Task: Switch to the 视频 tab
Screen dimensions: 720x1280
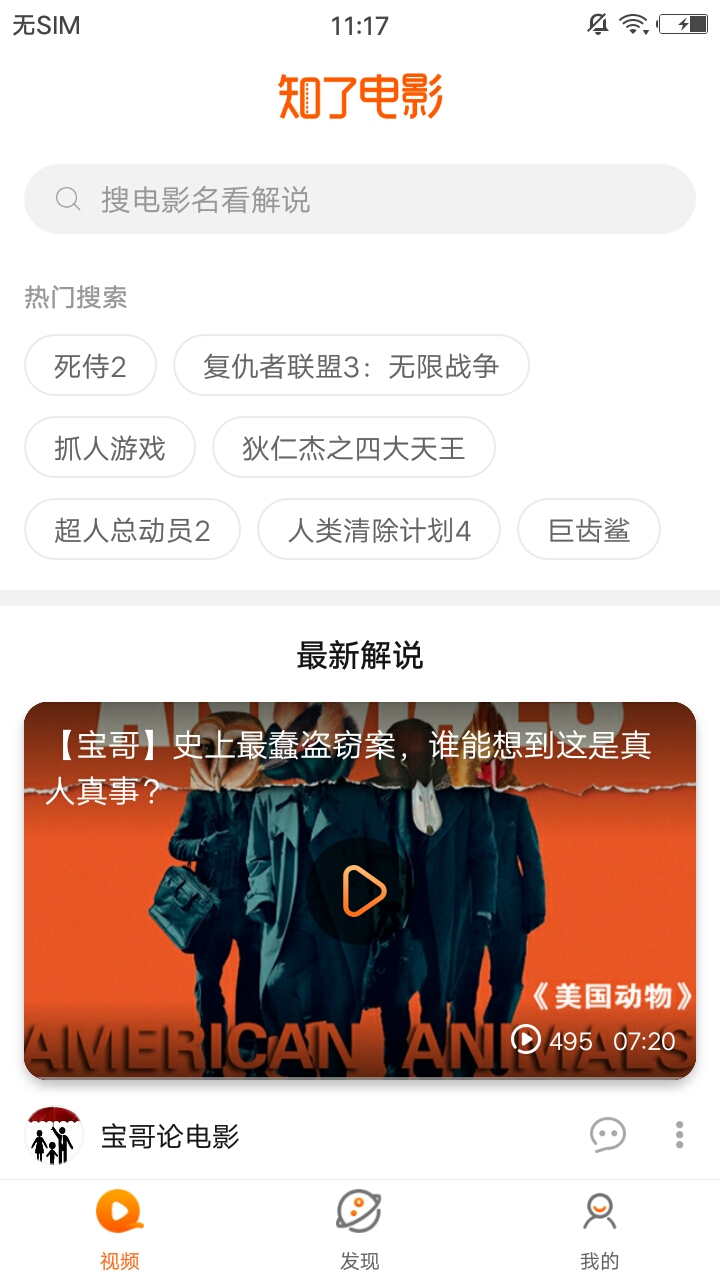Action: [x=120, y=1230]
